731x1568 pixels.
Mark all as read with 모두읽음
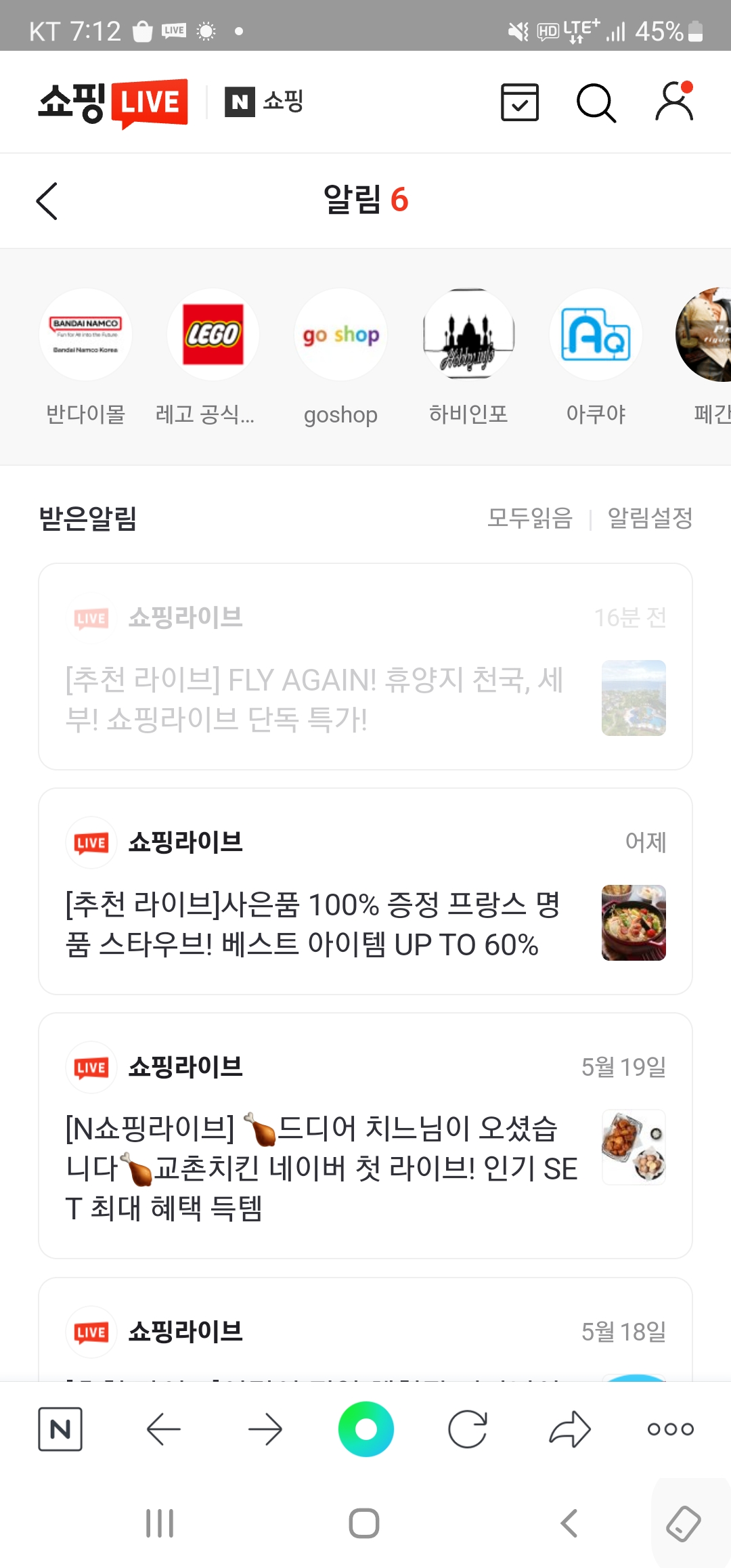[x=530, y=519]
